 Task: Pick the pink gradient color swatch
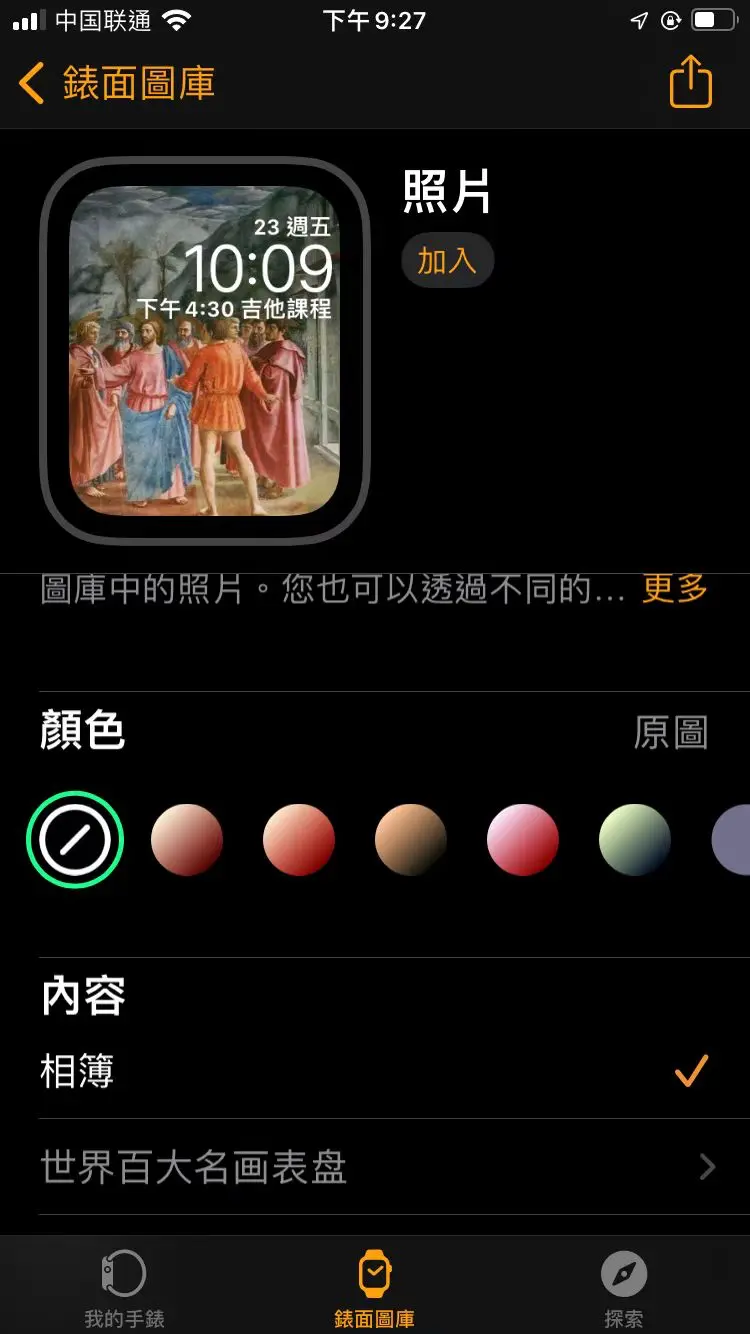click(522, 839)
